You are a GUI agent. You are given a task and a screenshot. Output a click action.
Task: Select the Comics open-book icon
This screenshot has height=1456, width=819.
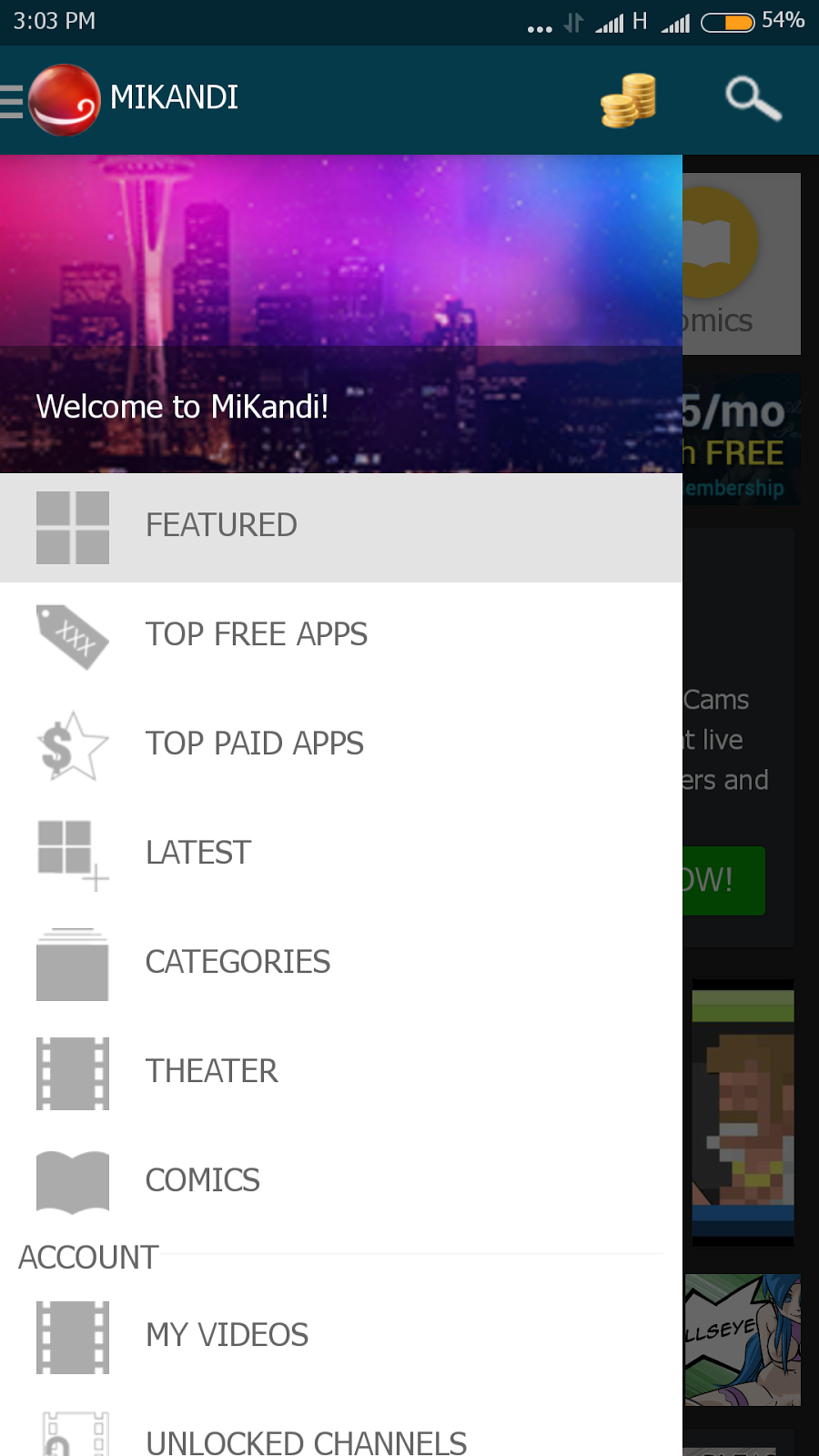coord(73,1181)
